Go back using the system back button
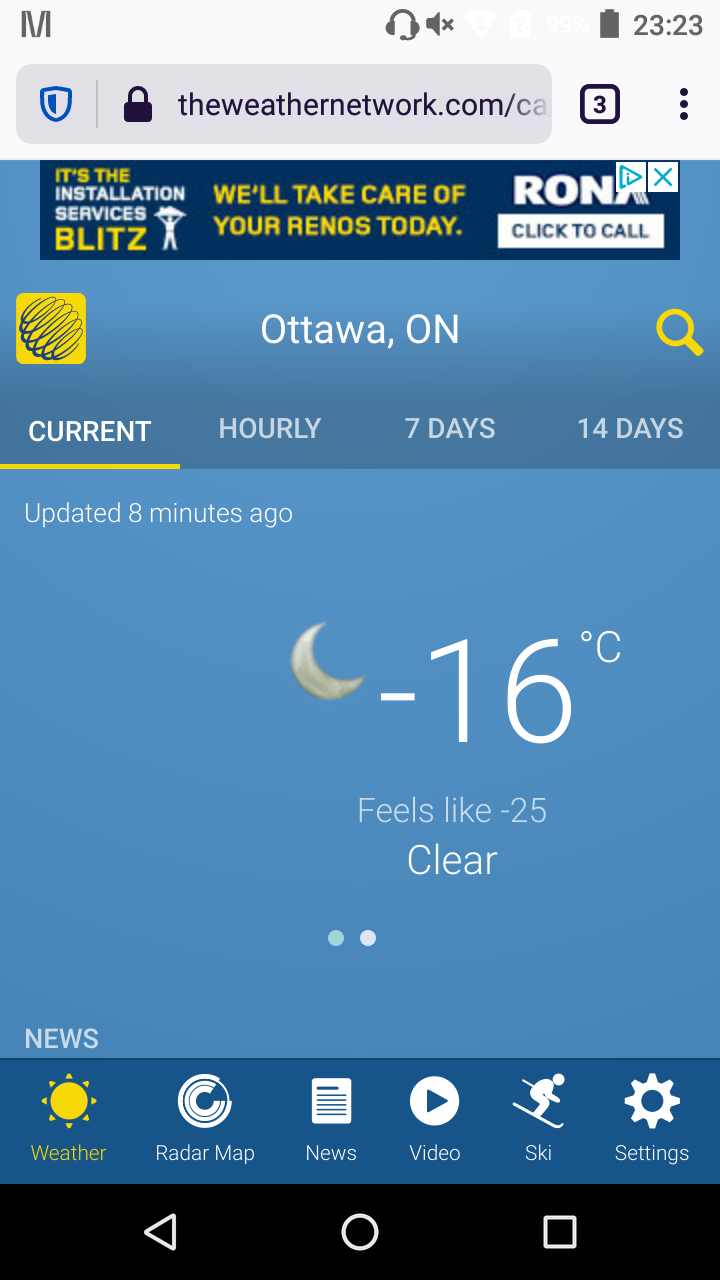This screenshot has height=1280, width=720. (x=160, y=1232)
